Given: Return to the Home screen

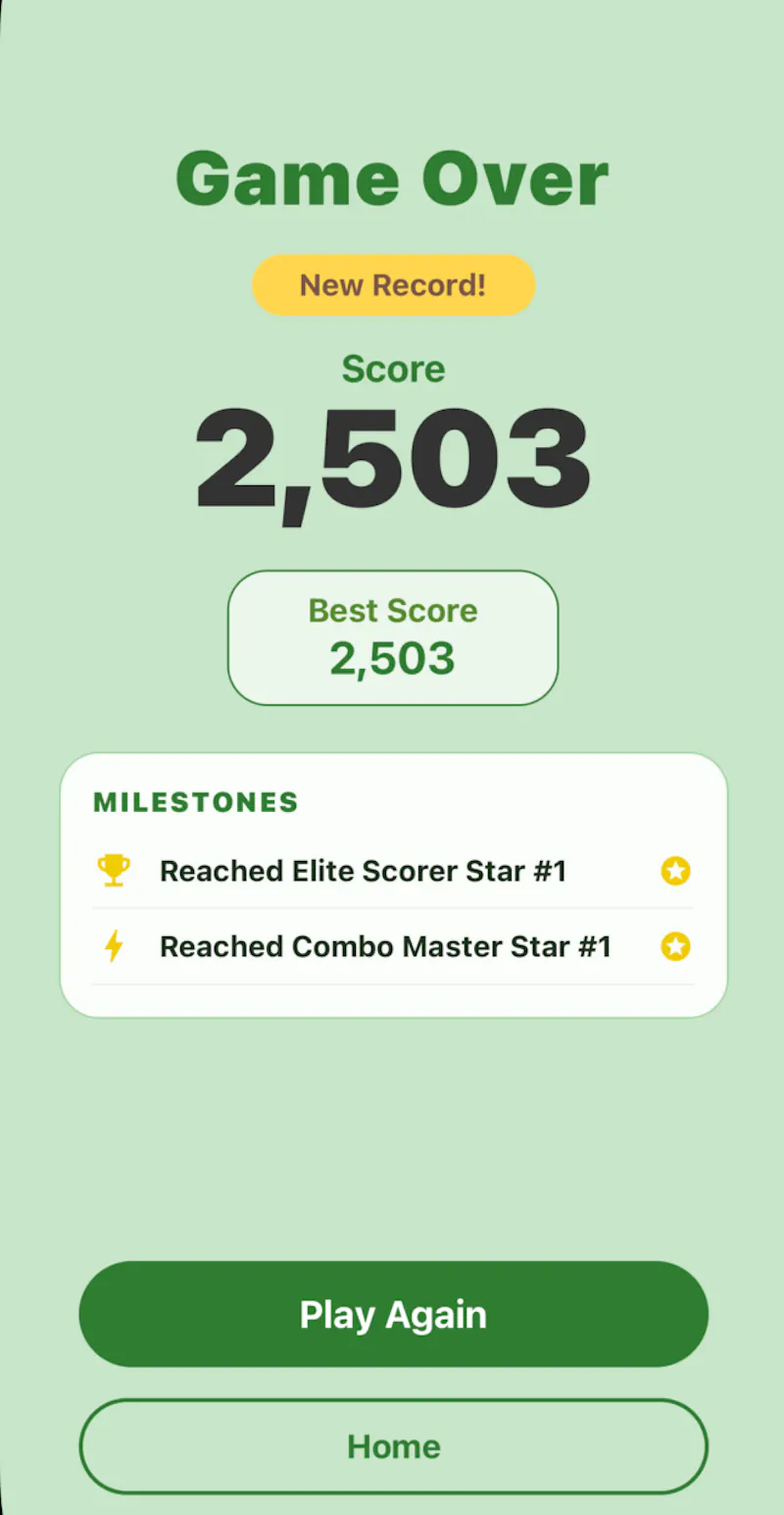Looking at the screenshot, I should click(393, 1446).
